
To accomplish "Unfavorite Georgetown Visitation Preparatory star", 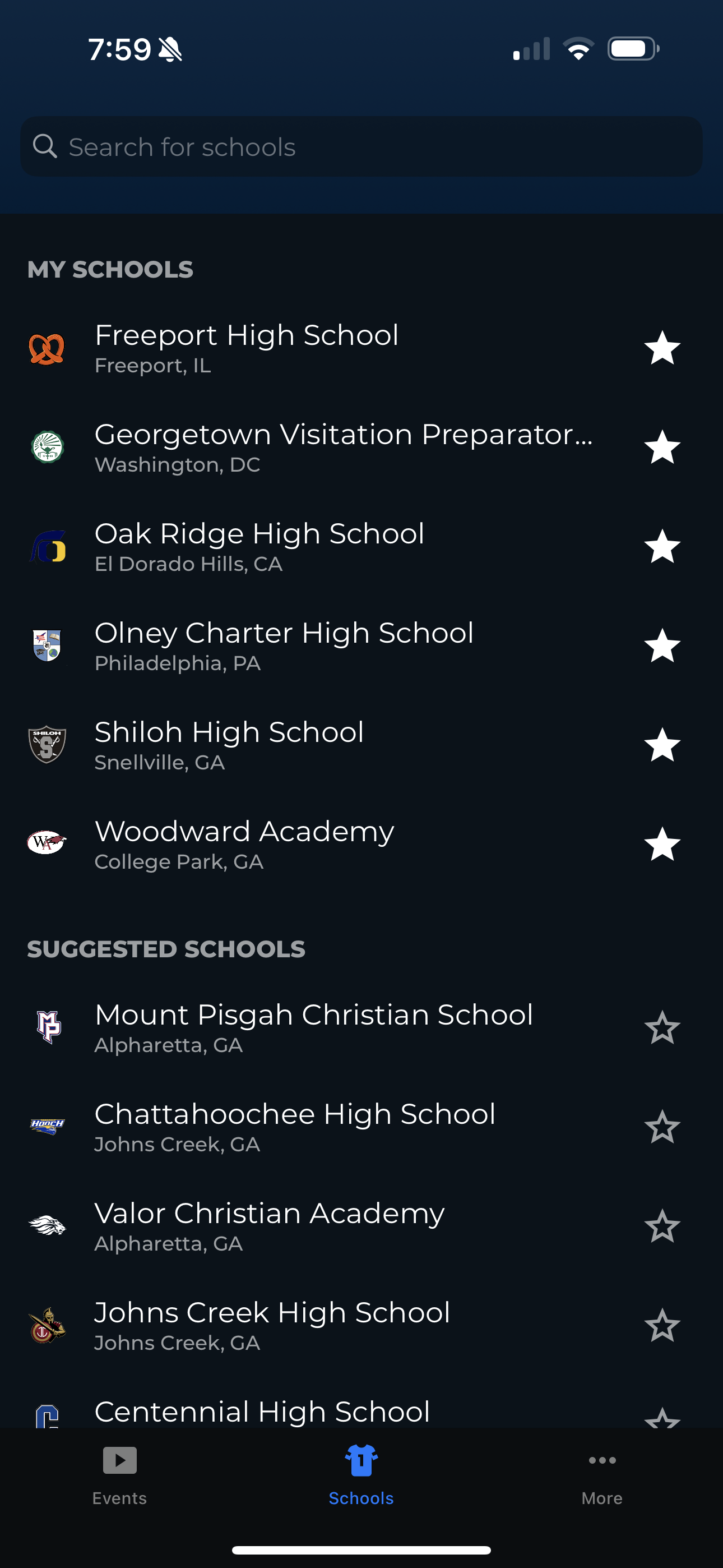I will (x=662, y=448).
